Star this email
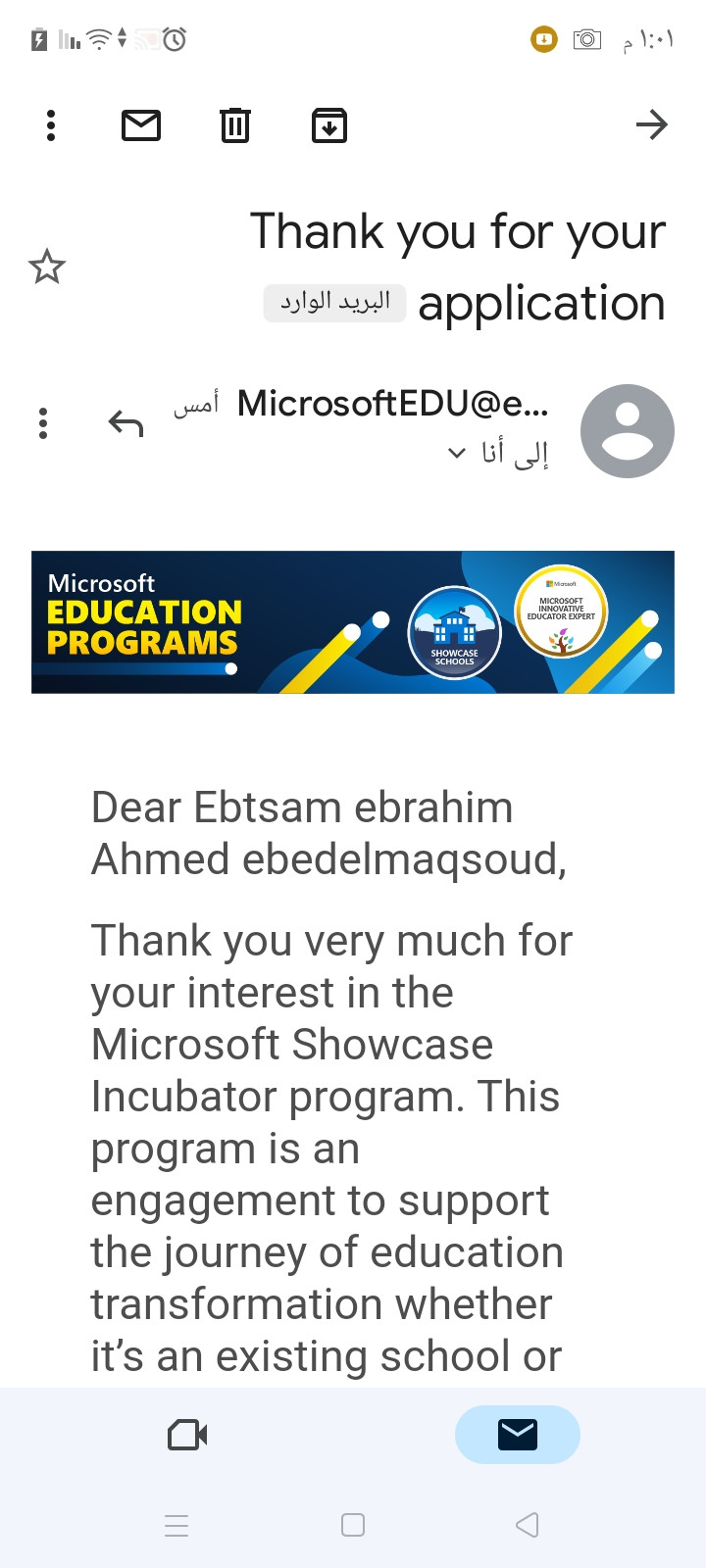This screenshot has height=1568, width=706. [47, 267]
